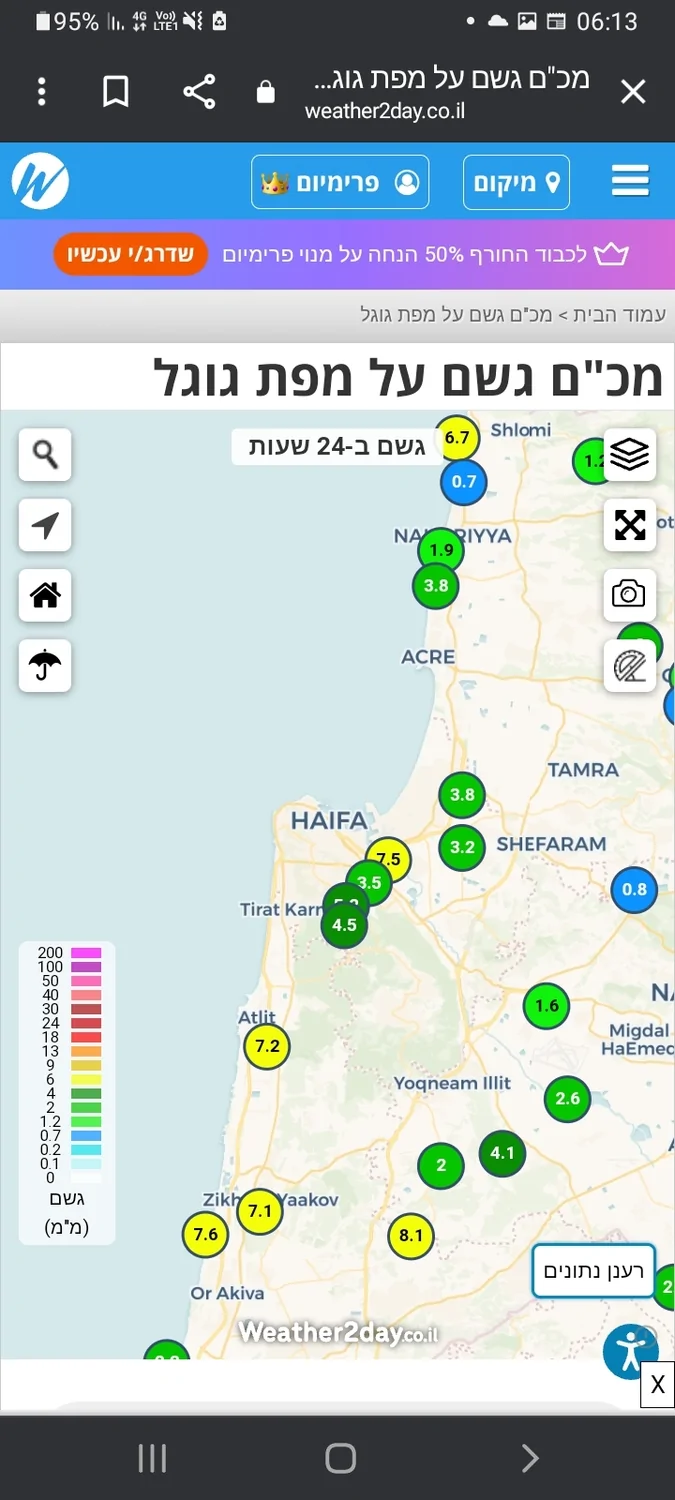Bookmark this weather page
Screen dimensions: 675x1500
click(x=116, y=92)
